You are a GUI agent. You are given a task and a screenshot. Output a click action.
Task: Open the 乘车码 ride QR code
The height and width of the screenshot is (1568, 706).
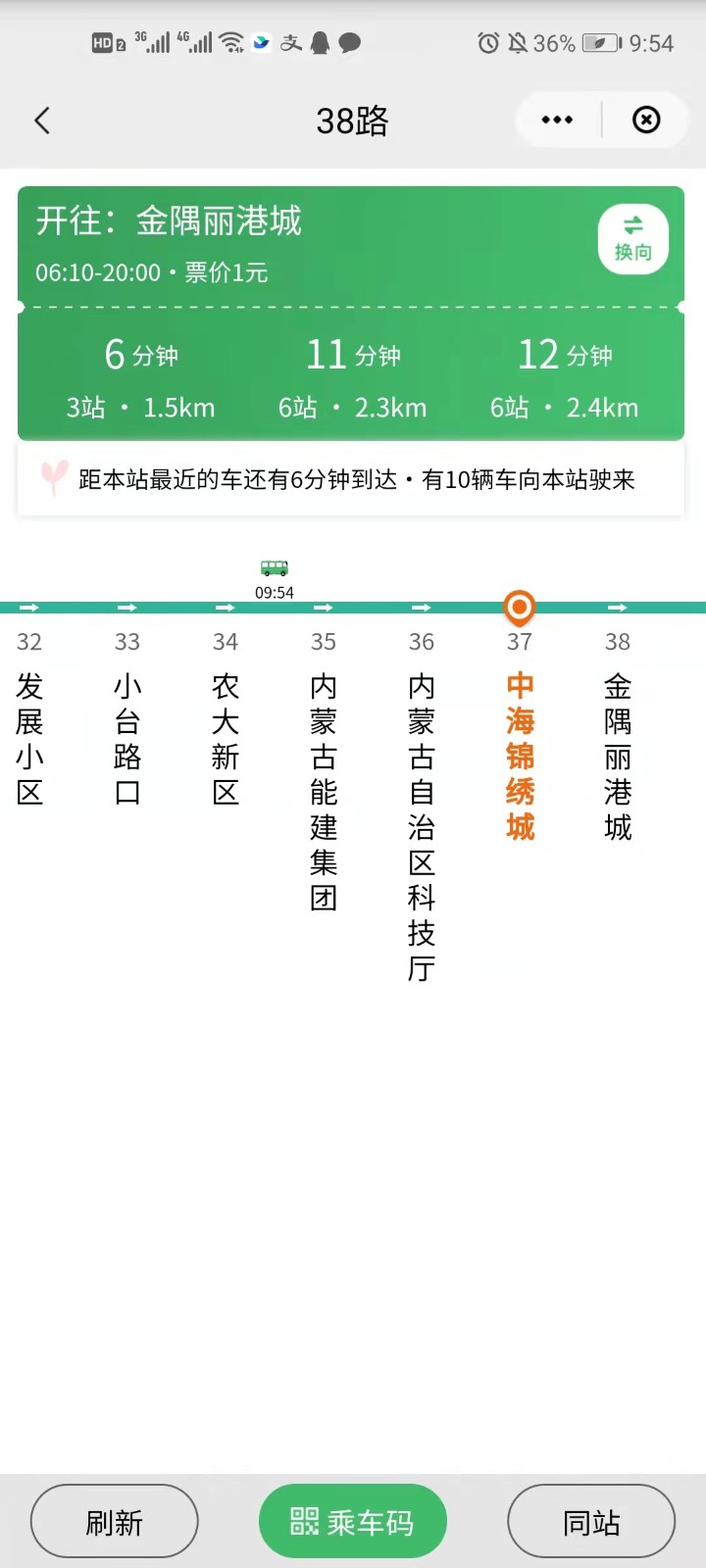pyautogui.click(x=353, y=1521)
